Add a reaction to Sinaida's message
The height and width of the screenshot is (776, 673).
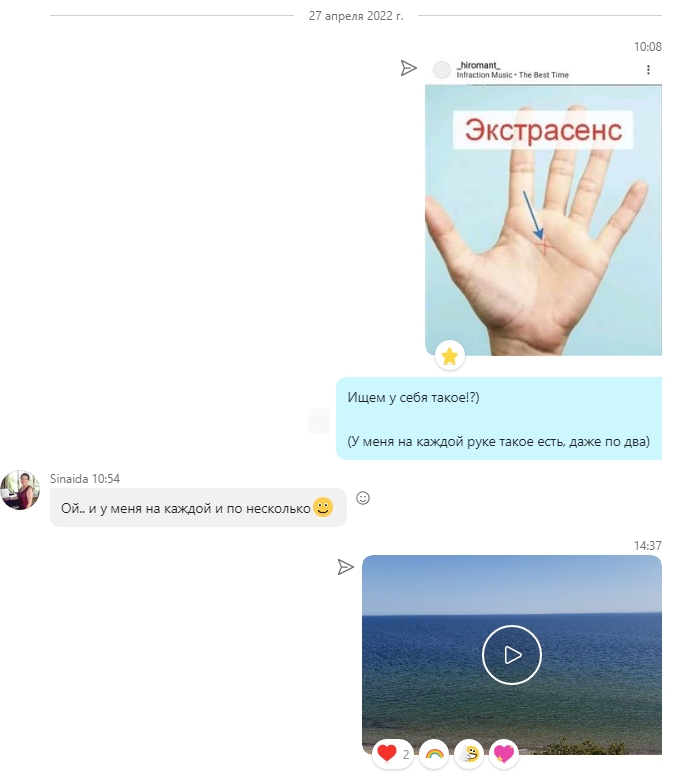coord(363,498)
